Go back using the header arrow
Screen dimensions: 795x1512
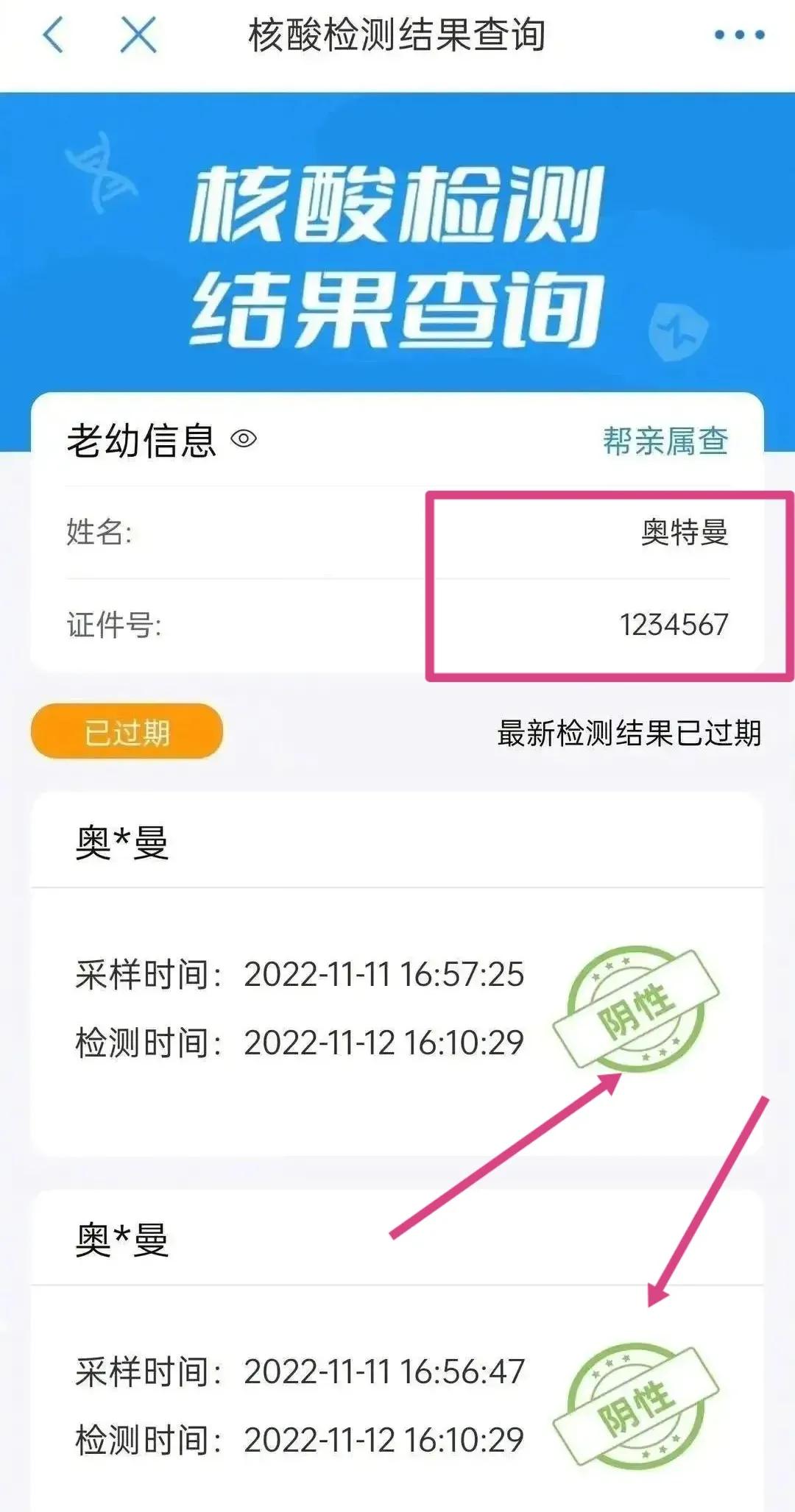click(x=53, y=35)
